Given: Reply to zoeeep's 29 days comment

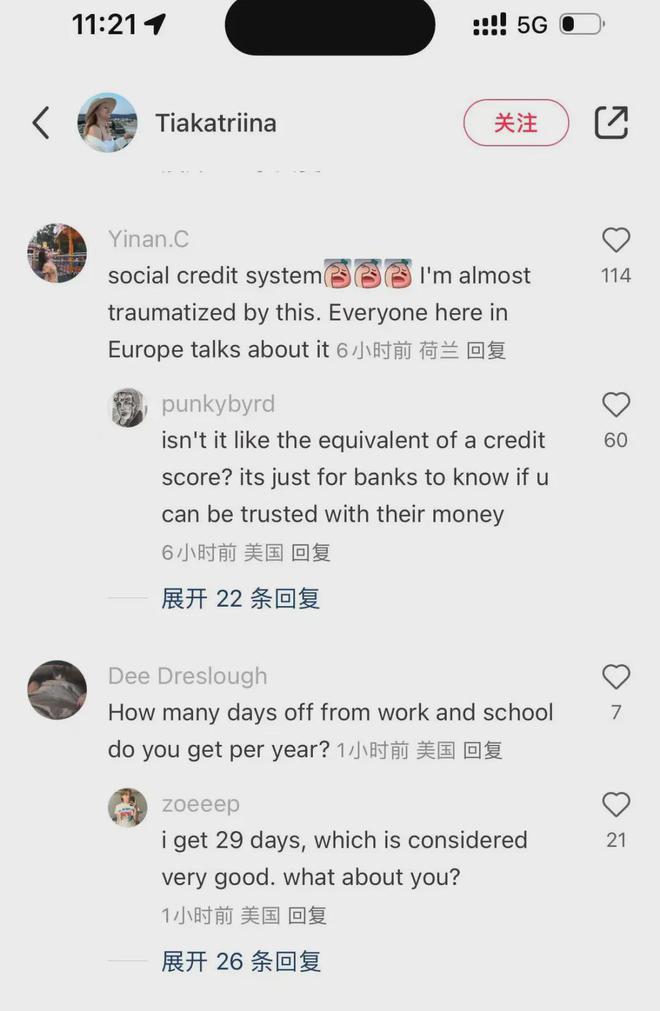Looking at the screenshot, I should [308, 915].
